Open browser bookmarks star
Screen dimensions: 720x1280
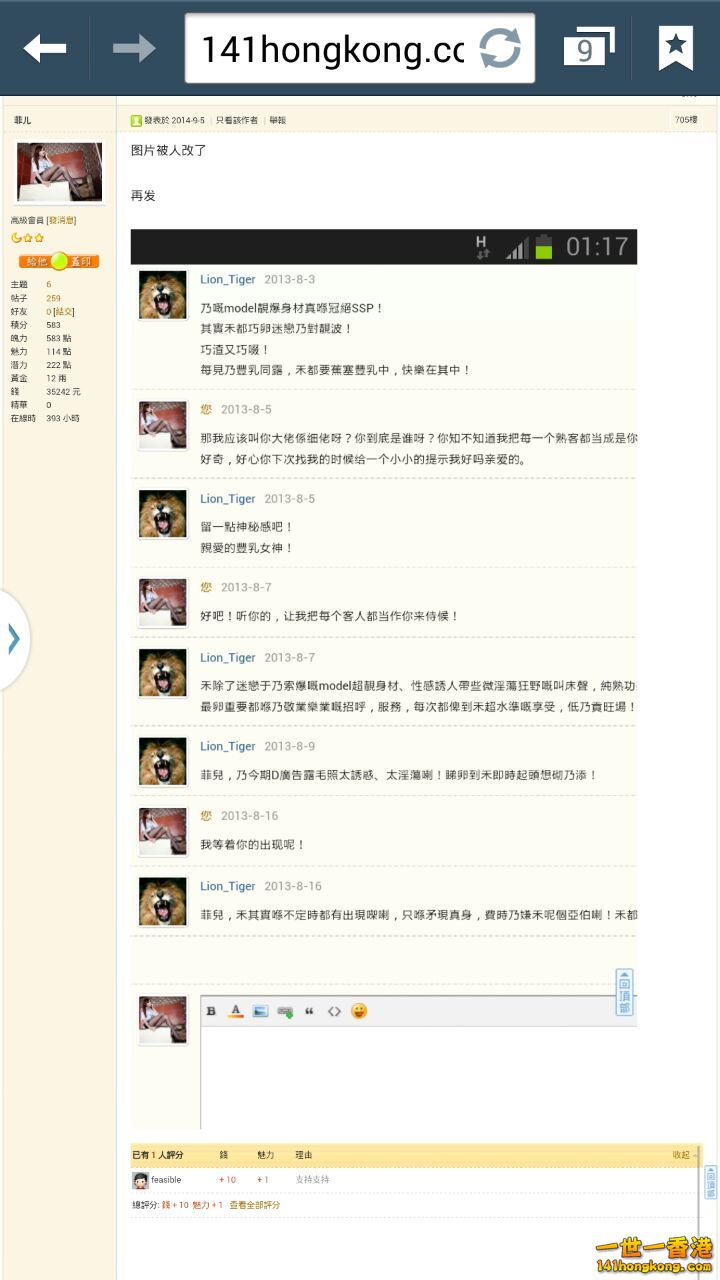[676, 47]
